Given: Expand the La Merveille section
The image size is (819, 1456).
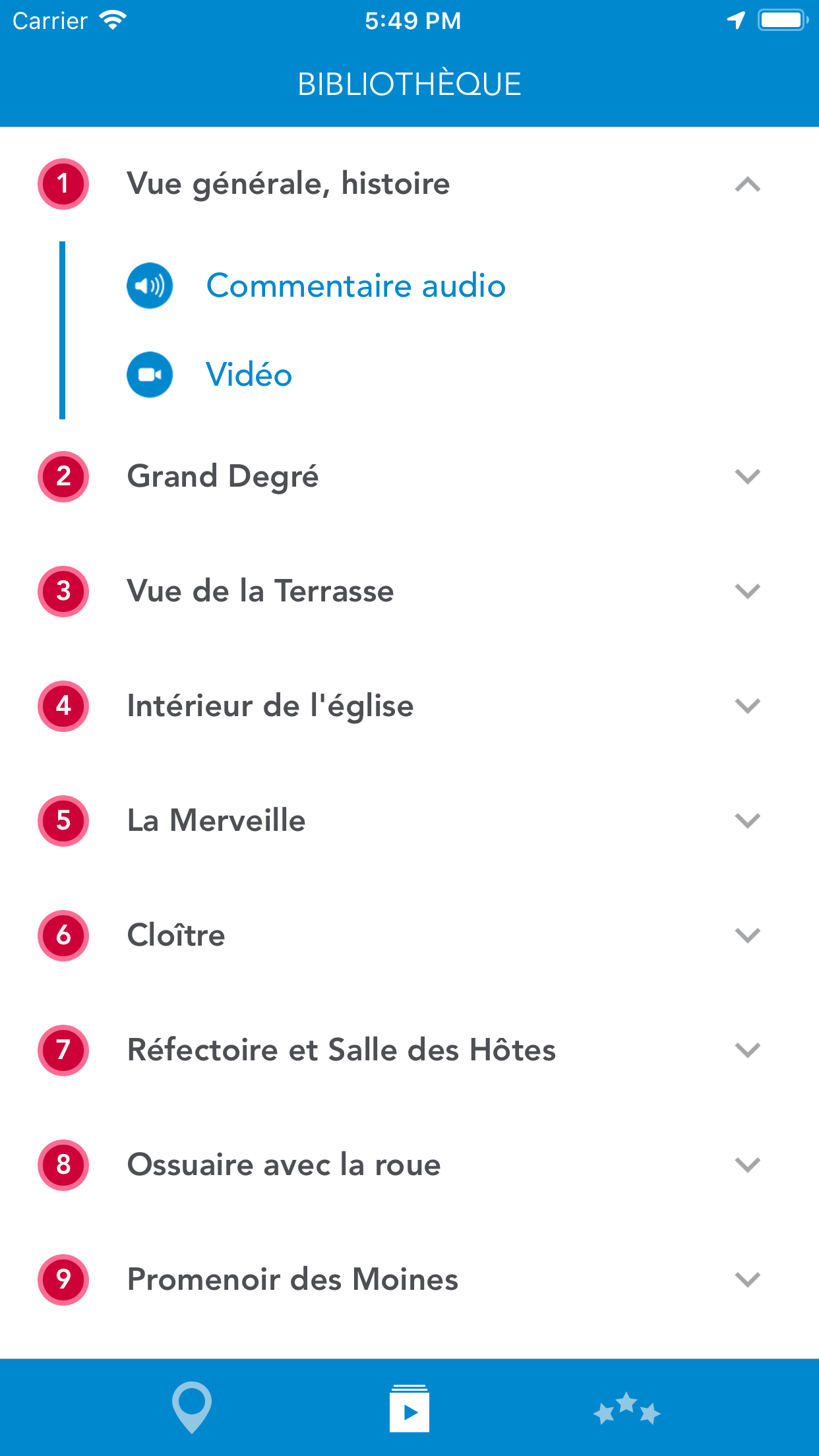Looking at the screenshot, I should (747, 820).
